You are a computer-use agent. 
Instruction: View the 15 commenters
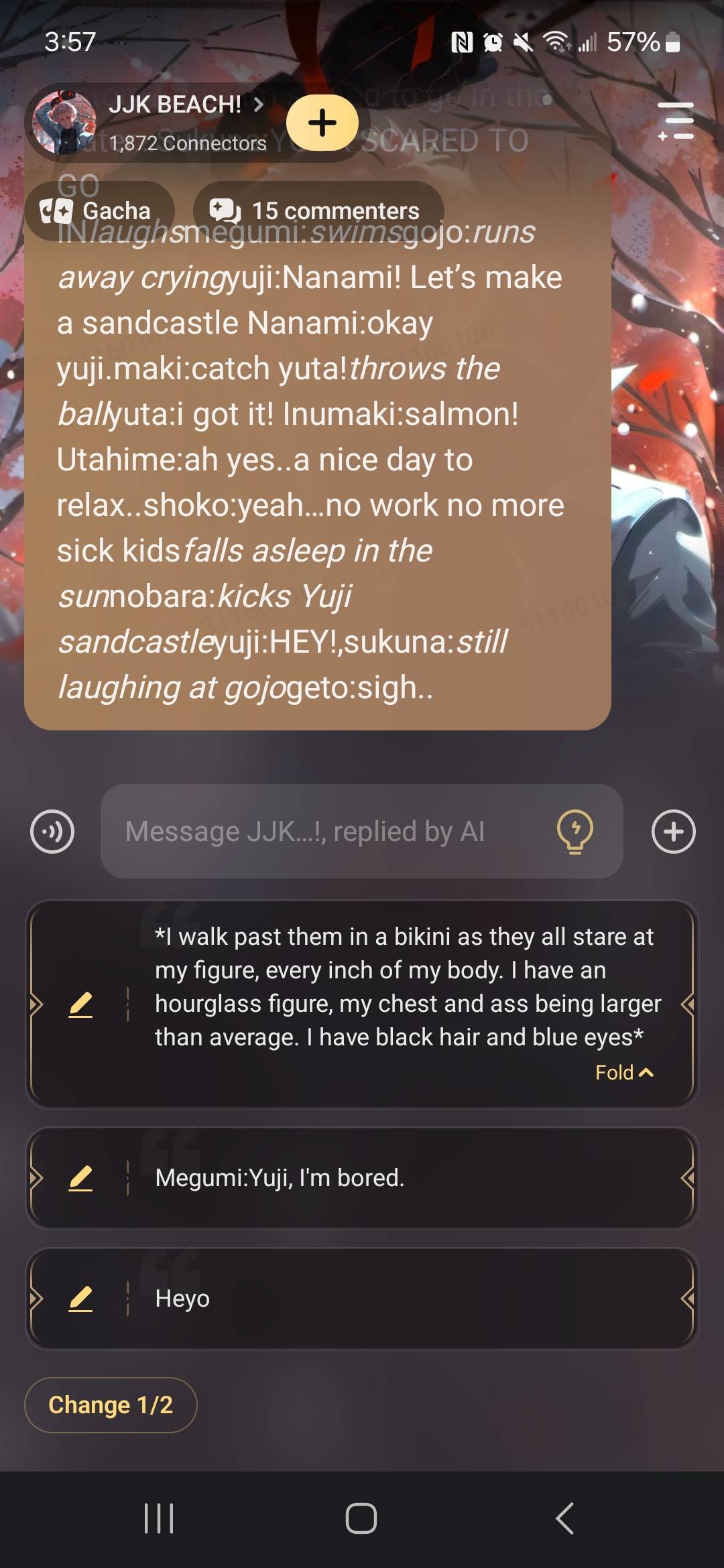click(x=318, y=211)
